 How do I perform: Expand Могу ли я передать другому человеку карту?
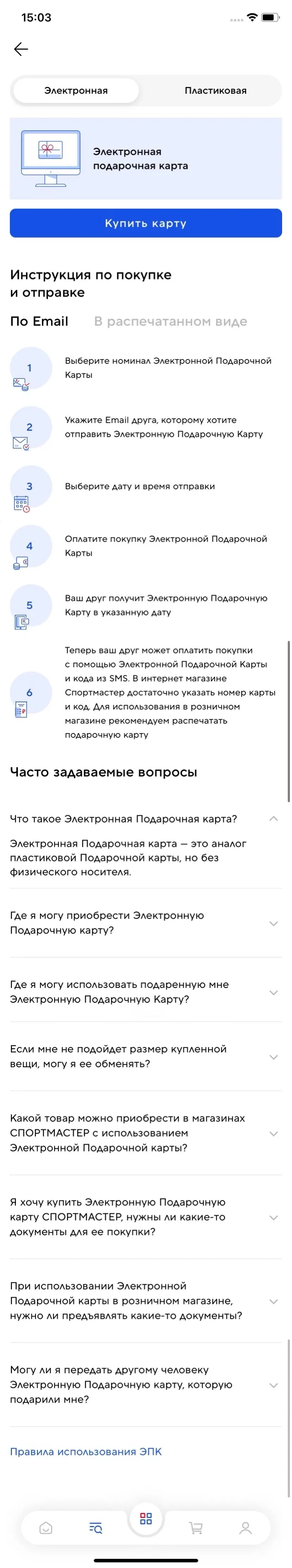click(x=273, y=1385)
